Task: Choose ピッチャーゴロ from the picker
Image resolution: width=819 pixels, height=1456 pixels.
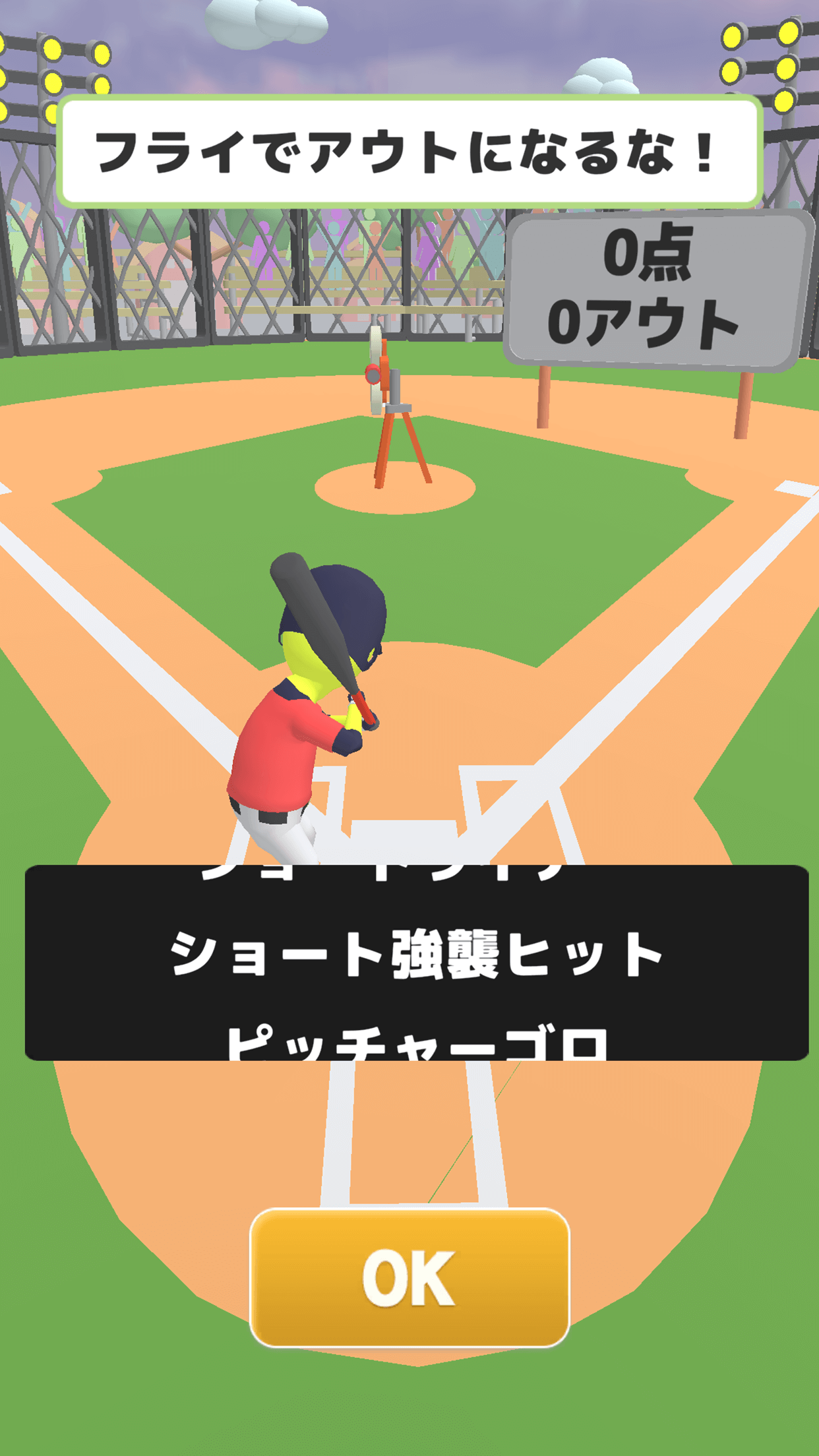Action: 416,1042
